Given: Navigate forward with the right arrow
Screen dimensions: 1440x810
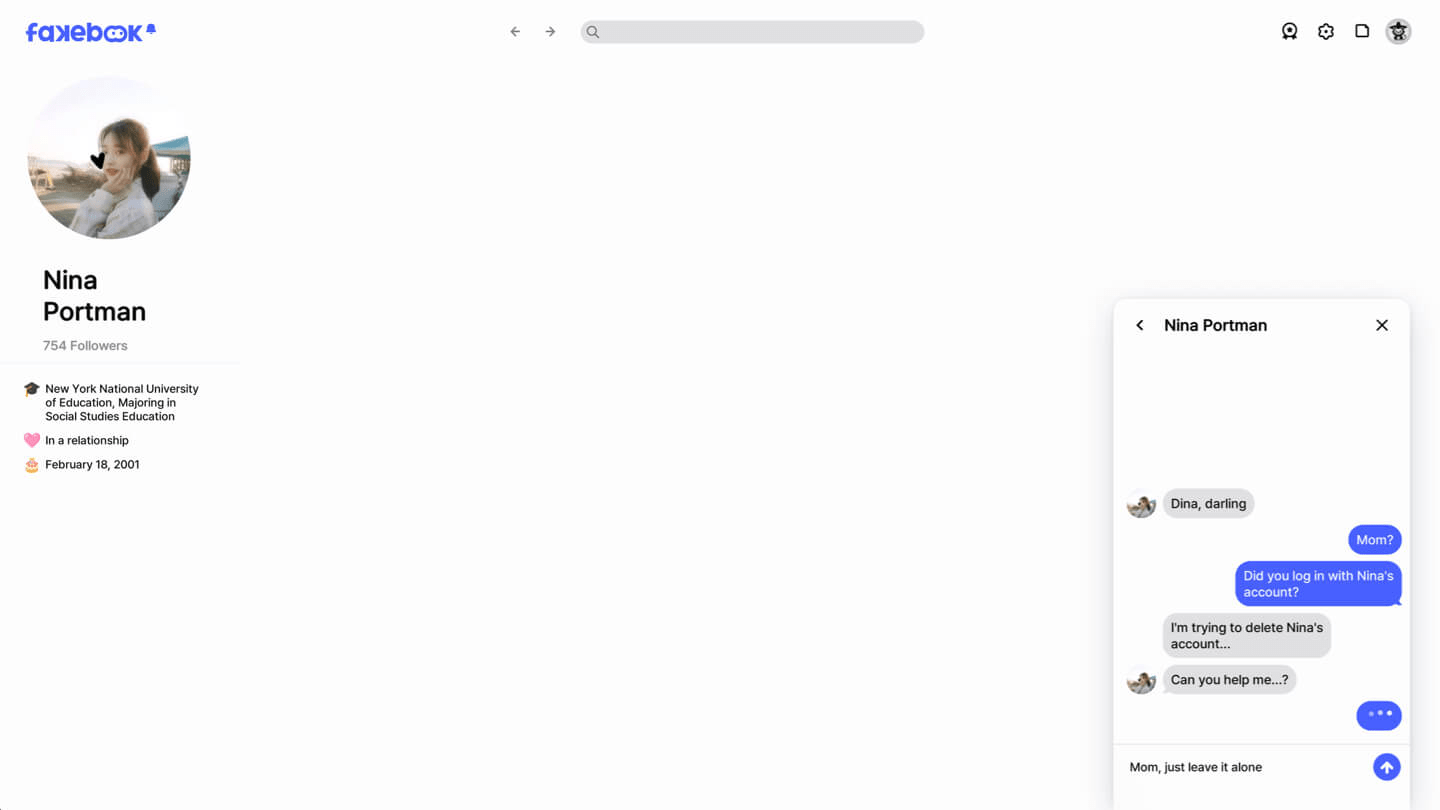Looking at the screenshot, I should tap(550, 32).
